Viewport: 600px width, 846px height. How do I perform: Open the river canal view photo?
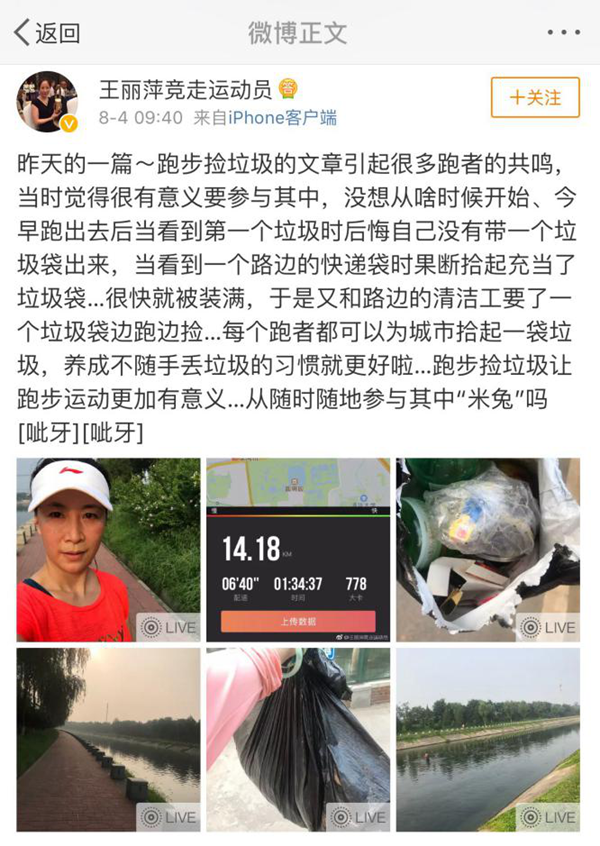tap(488, 739)
